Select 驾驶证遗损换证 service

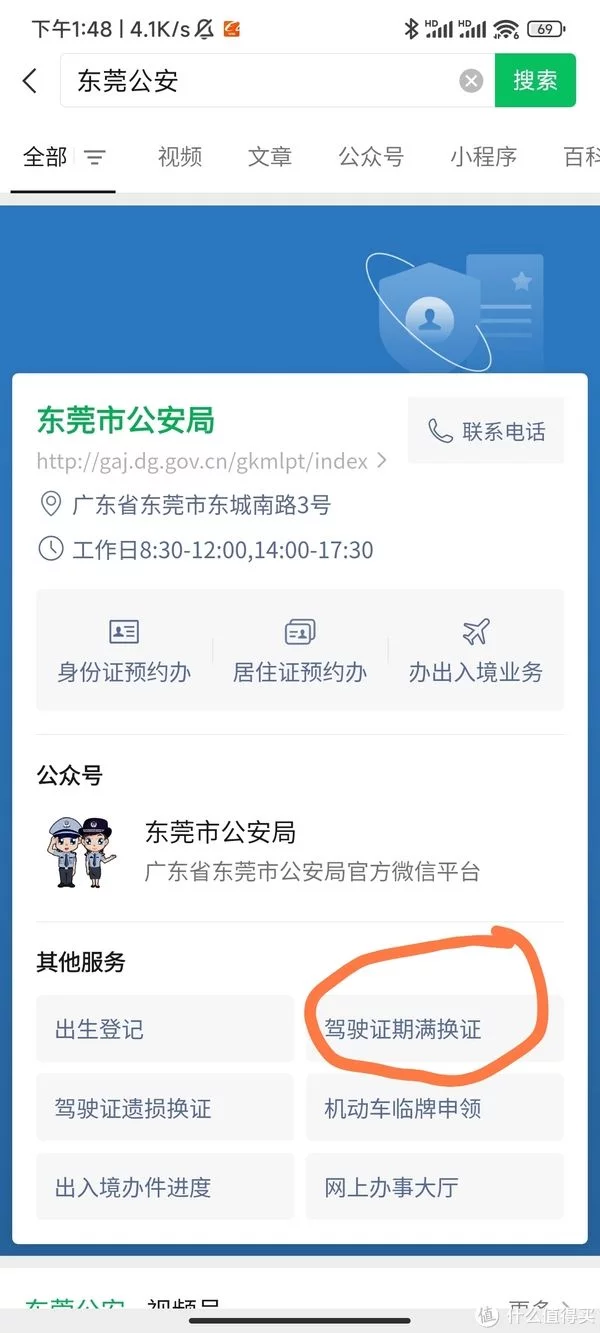pyautogui.click(x=165, y=1108)
